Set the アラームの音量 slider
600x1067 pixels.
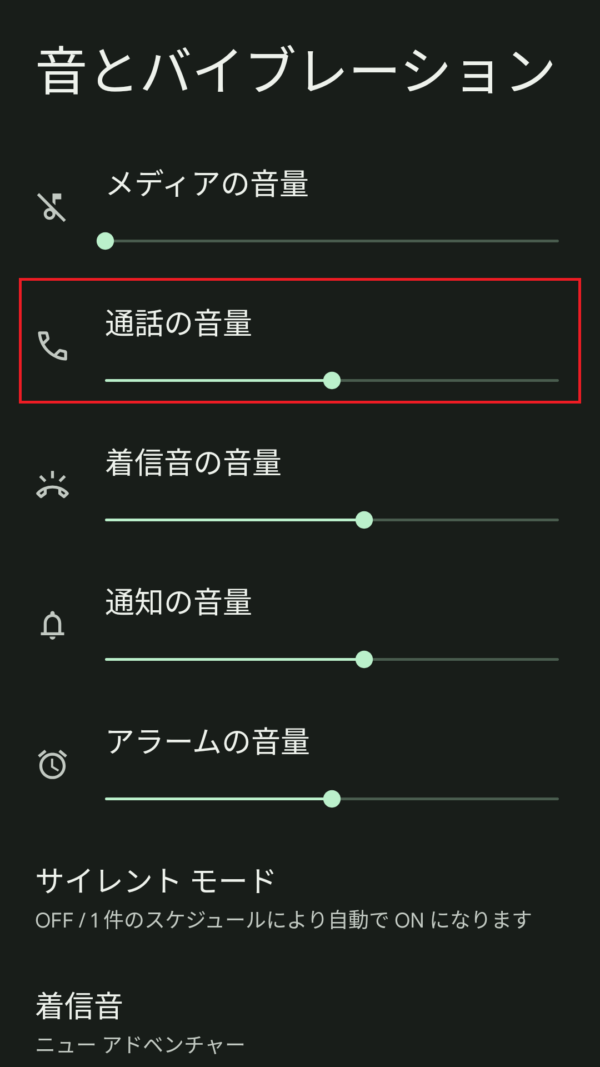point(332,799)
